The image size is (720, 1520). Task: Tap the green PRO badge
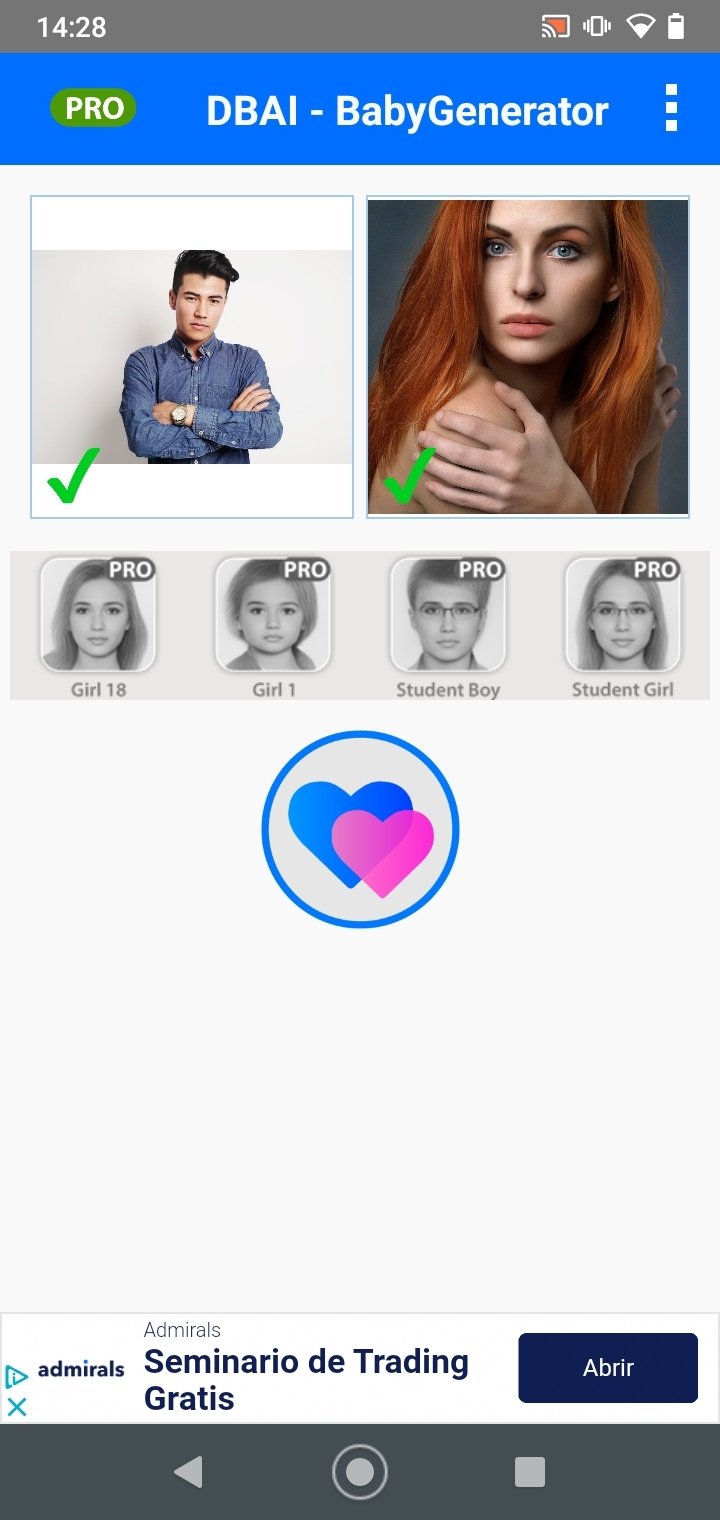point(93,108)
